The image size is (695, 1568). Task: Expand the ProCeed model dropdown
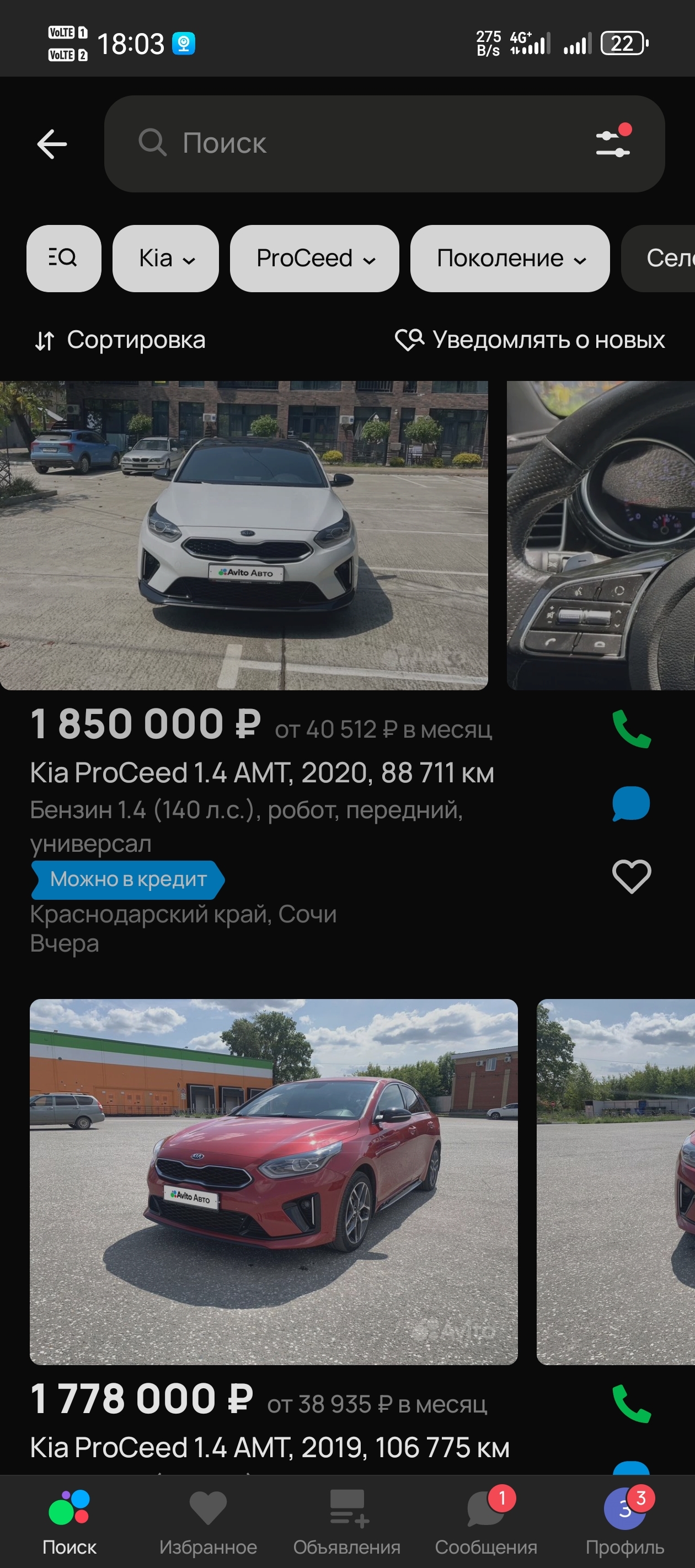[314, 258]
